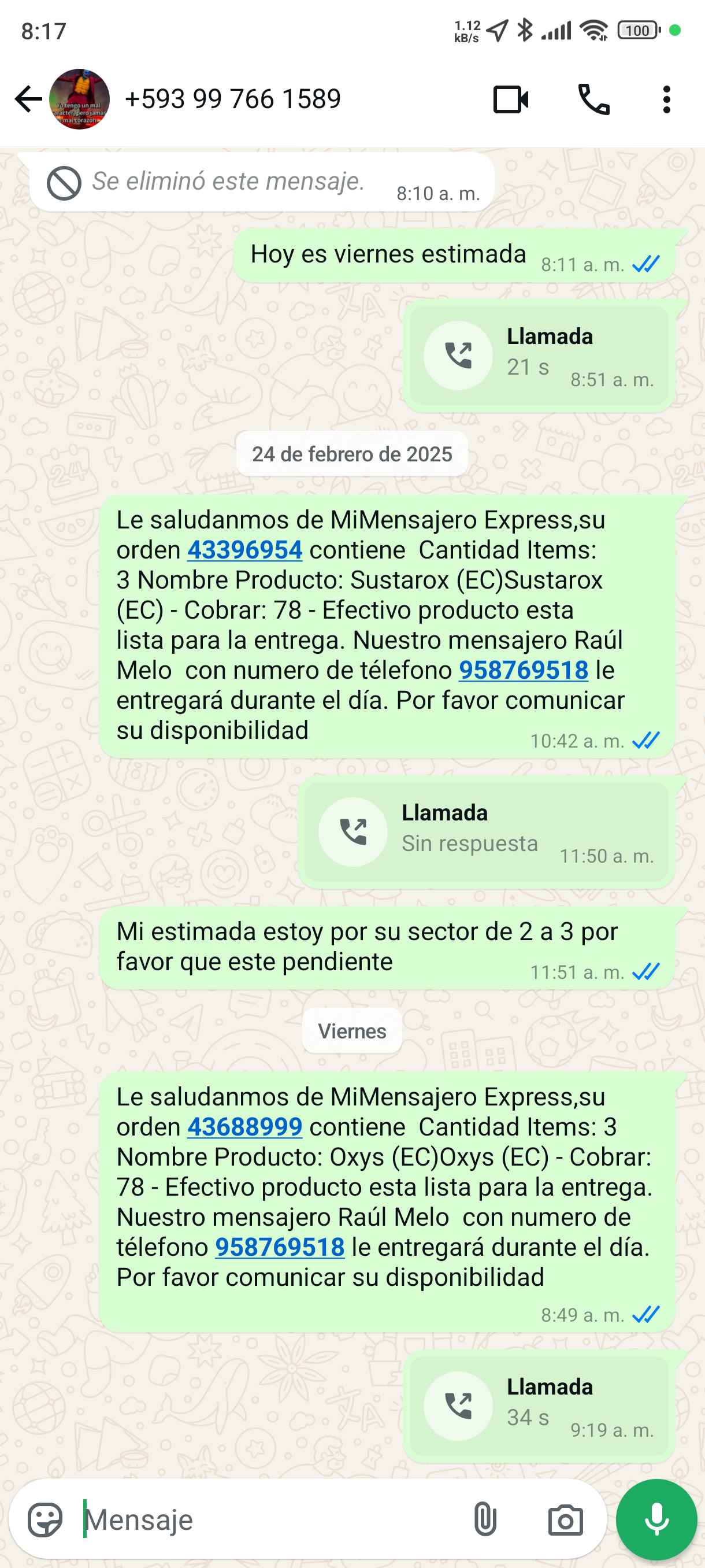The height and width of the screenshot is (1568, 705).
Task: Start a voice call
Action: [x=593, y=99]
